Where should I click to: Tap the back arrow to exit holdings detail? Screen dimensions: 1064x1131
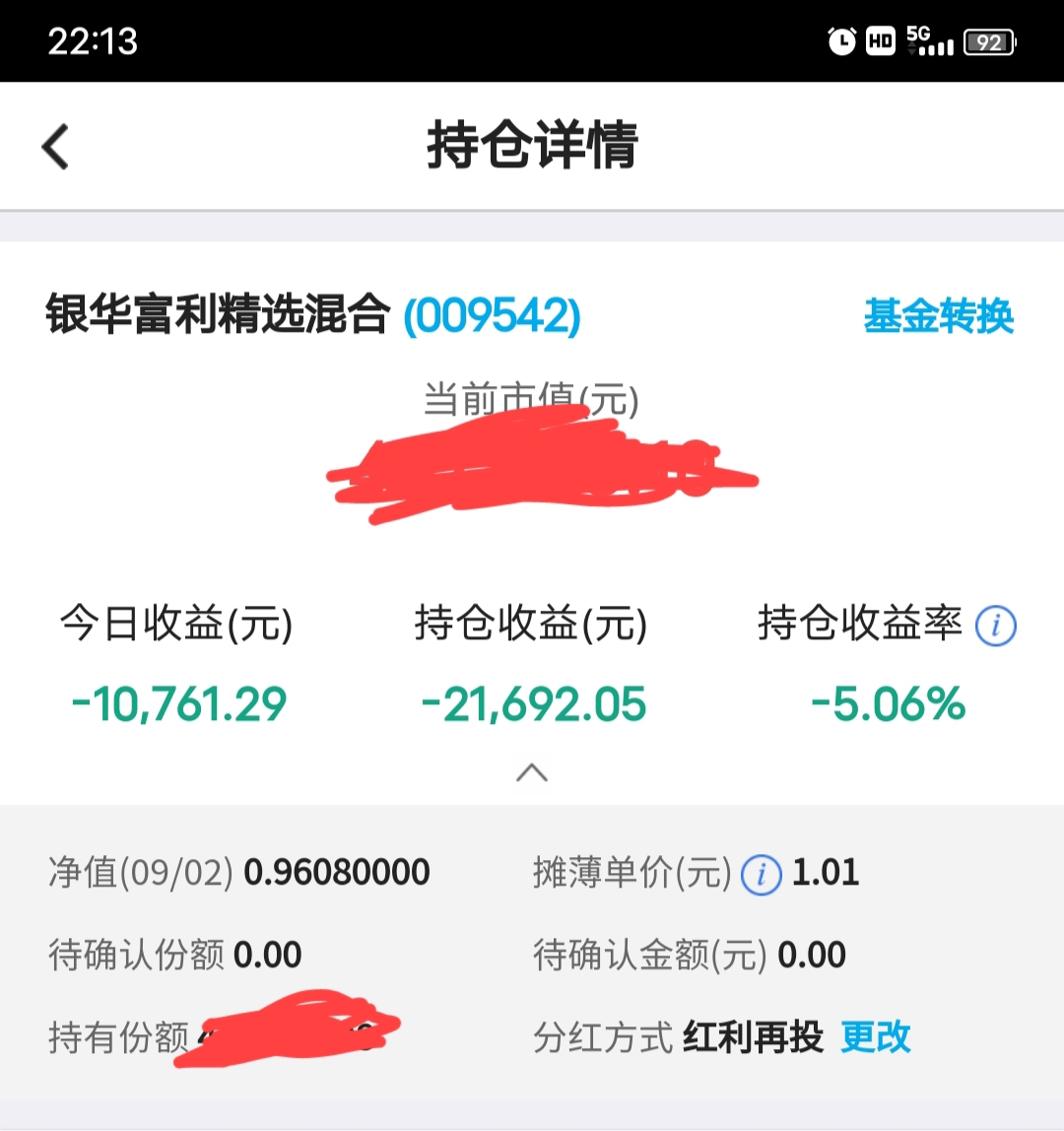[56, 145]
